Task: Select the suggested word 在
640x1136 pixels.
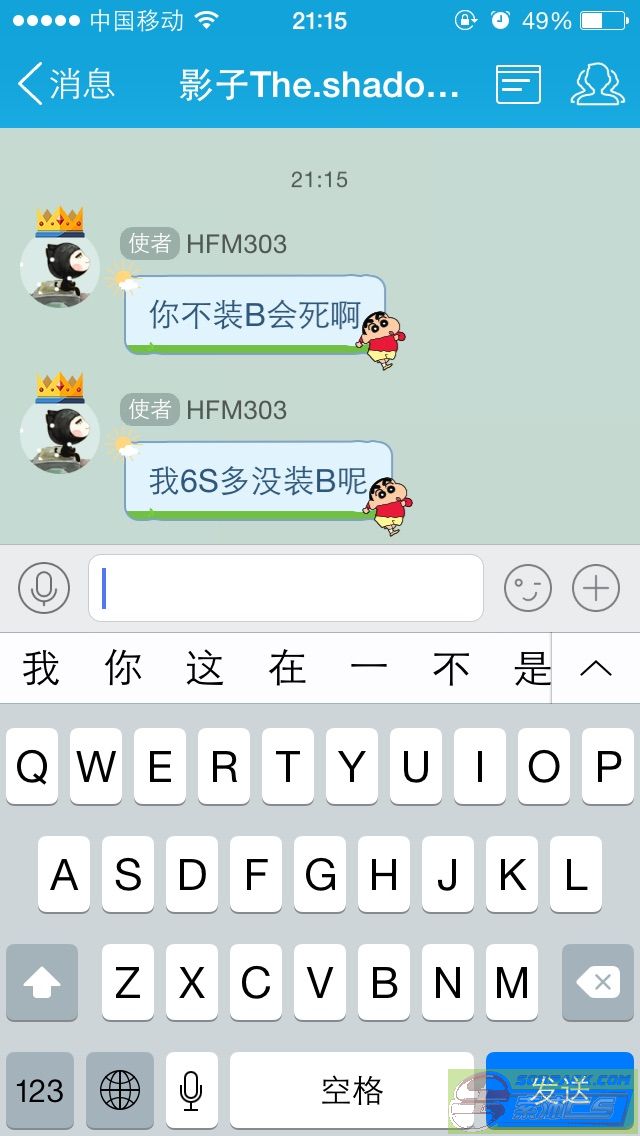Action: pyautogui.click(x=287, y=668)
